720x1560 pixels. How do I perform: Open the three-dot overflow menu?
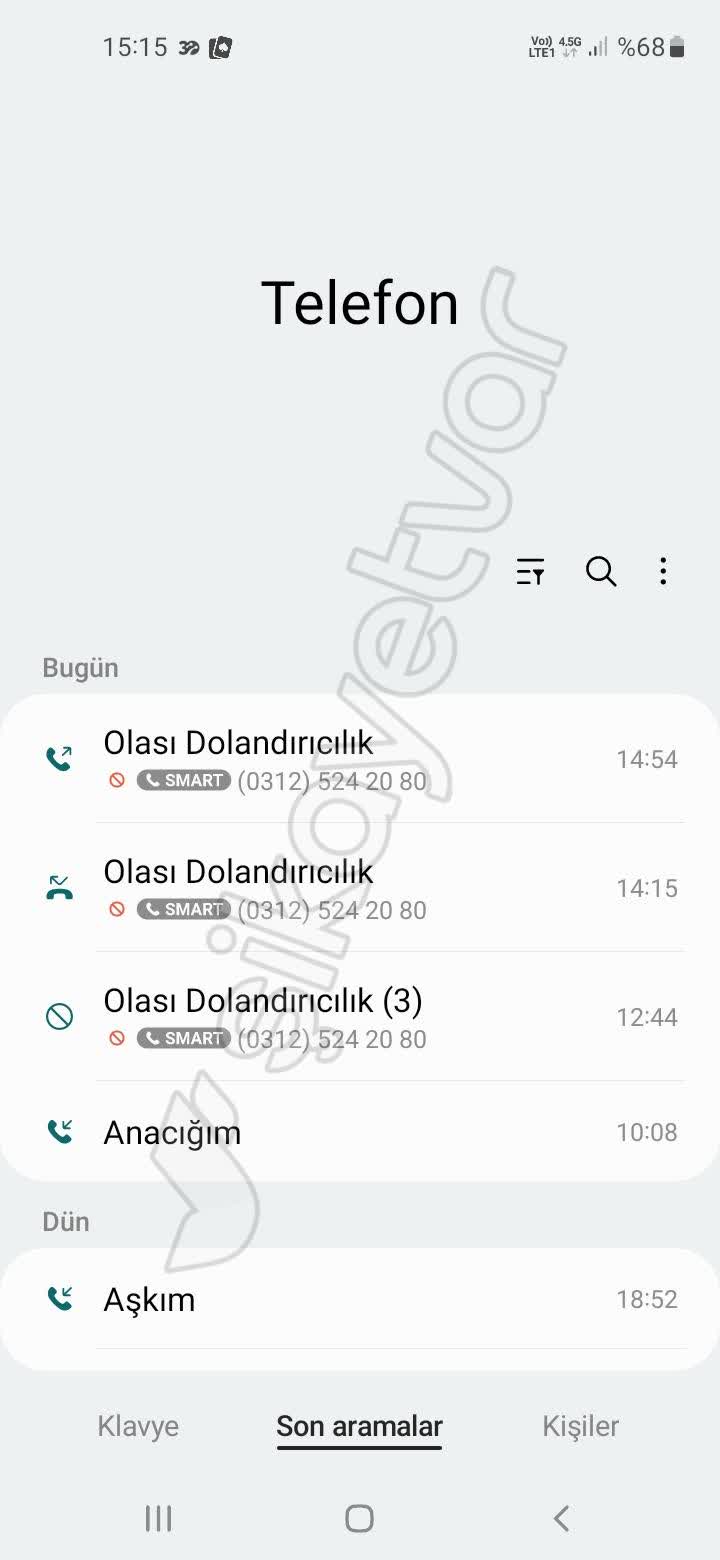pyautogui.click(x=663, y=572)
